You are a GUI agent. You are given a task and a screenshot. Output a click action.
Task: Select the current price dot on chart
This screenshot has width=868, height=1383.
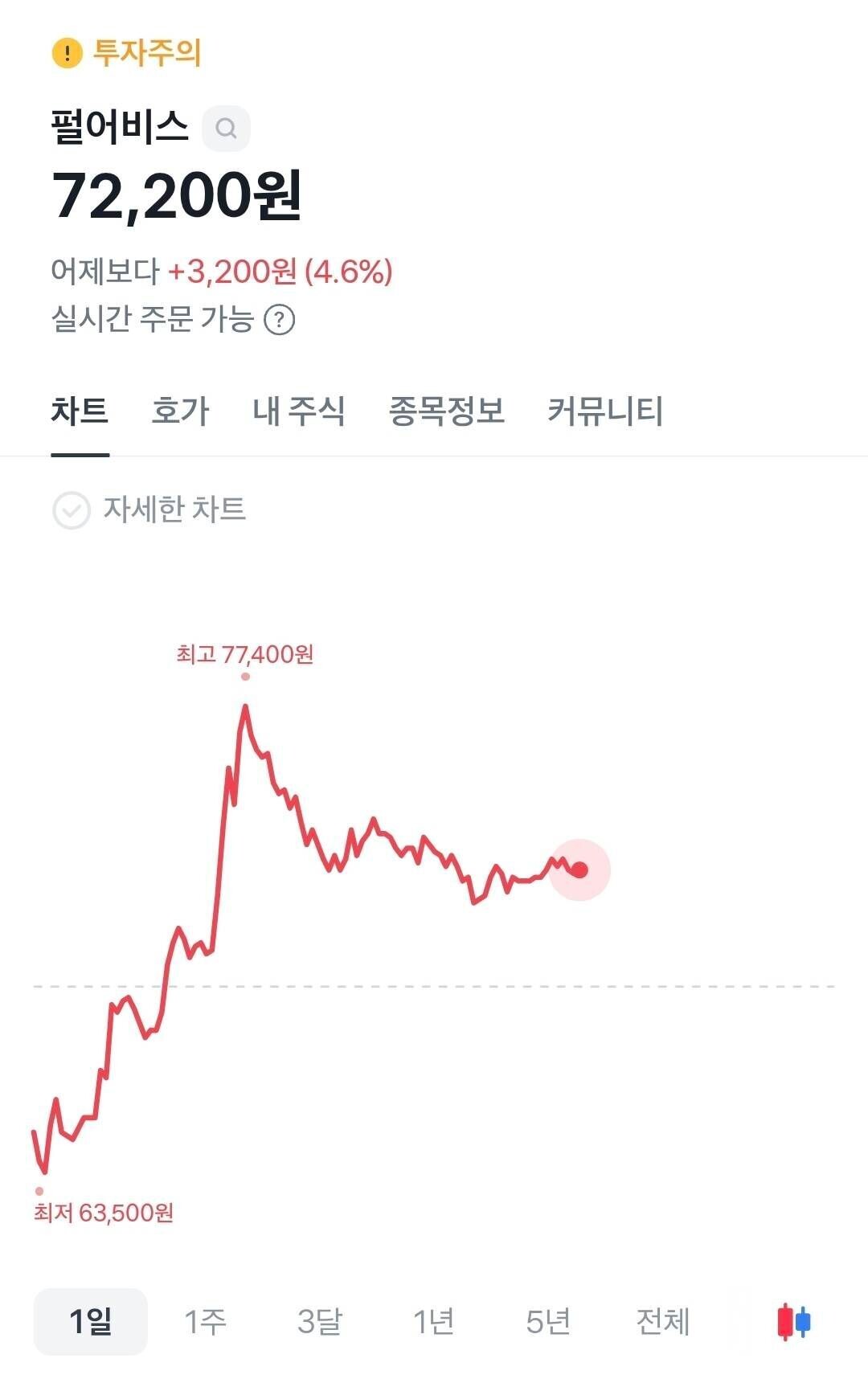(x=580, y=869)
